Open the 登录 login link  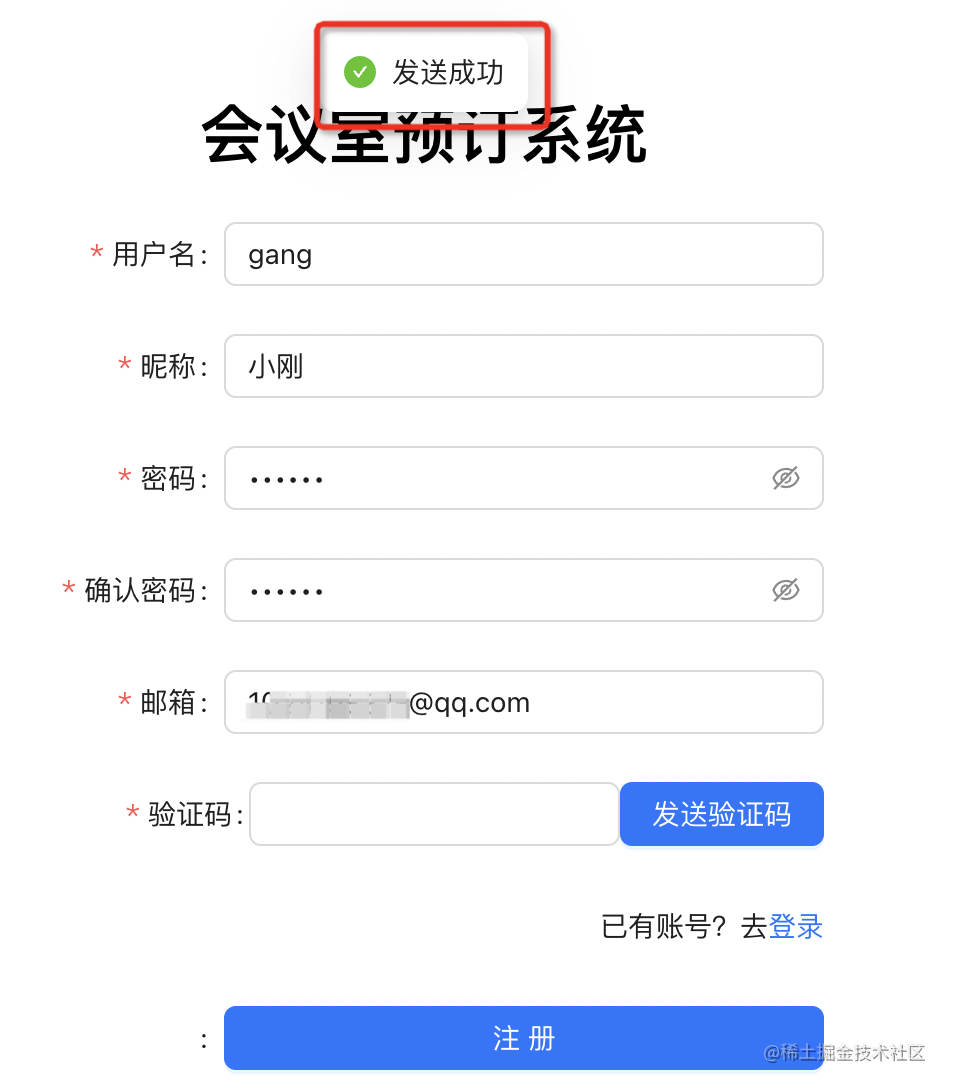(x=796, y=927)
